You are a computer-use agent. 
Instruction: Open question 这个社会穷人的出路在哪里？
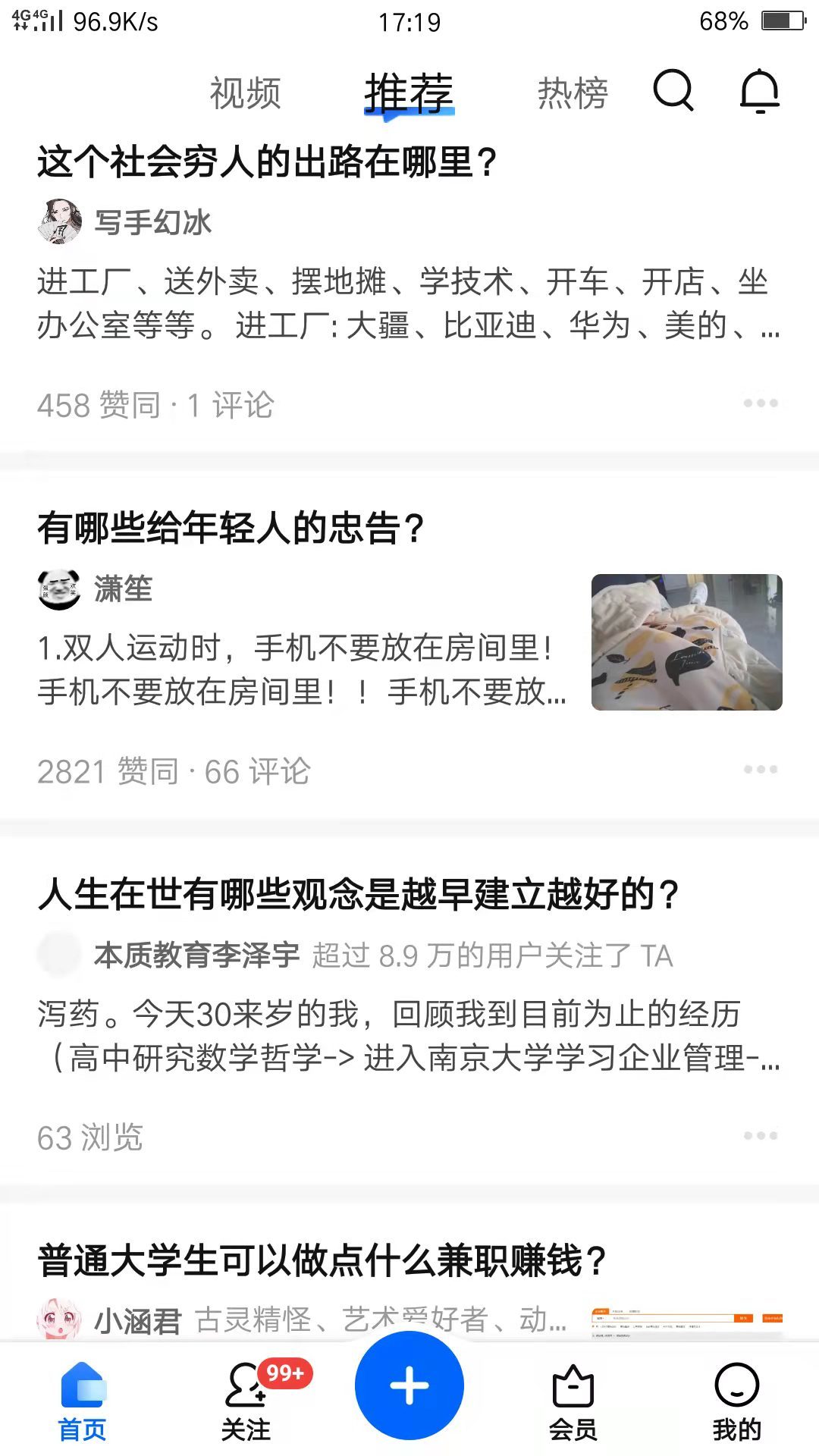[x=267, y=162]
